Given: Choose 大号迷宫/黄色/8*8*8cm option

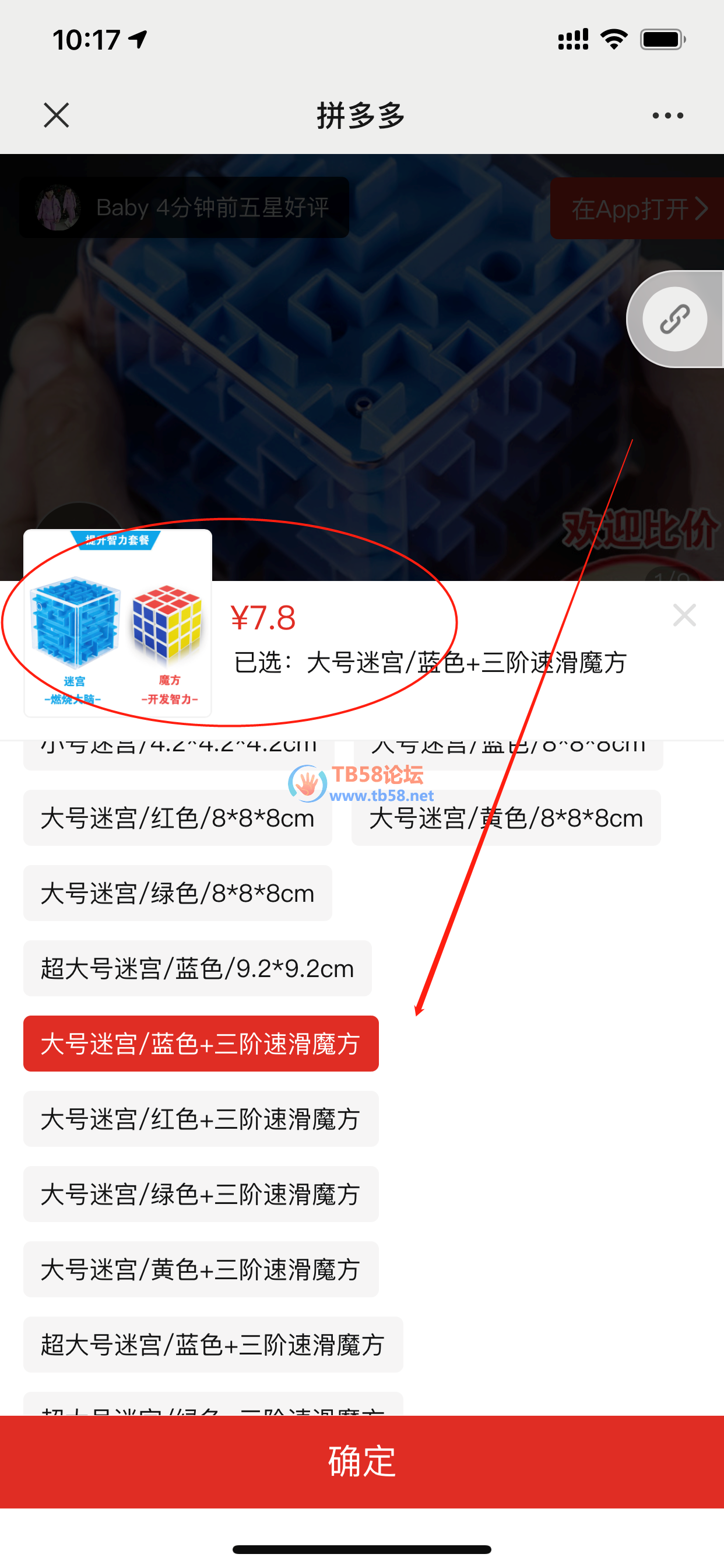Looking at the screenshot, I should [505, 817].
